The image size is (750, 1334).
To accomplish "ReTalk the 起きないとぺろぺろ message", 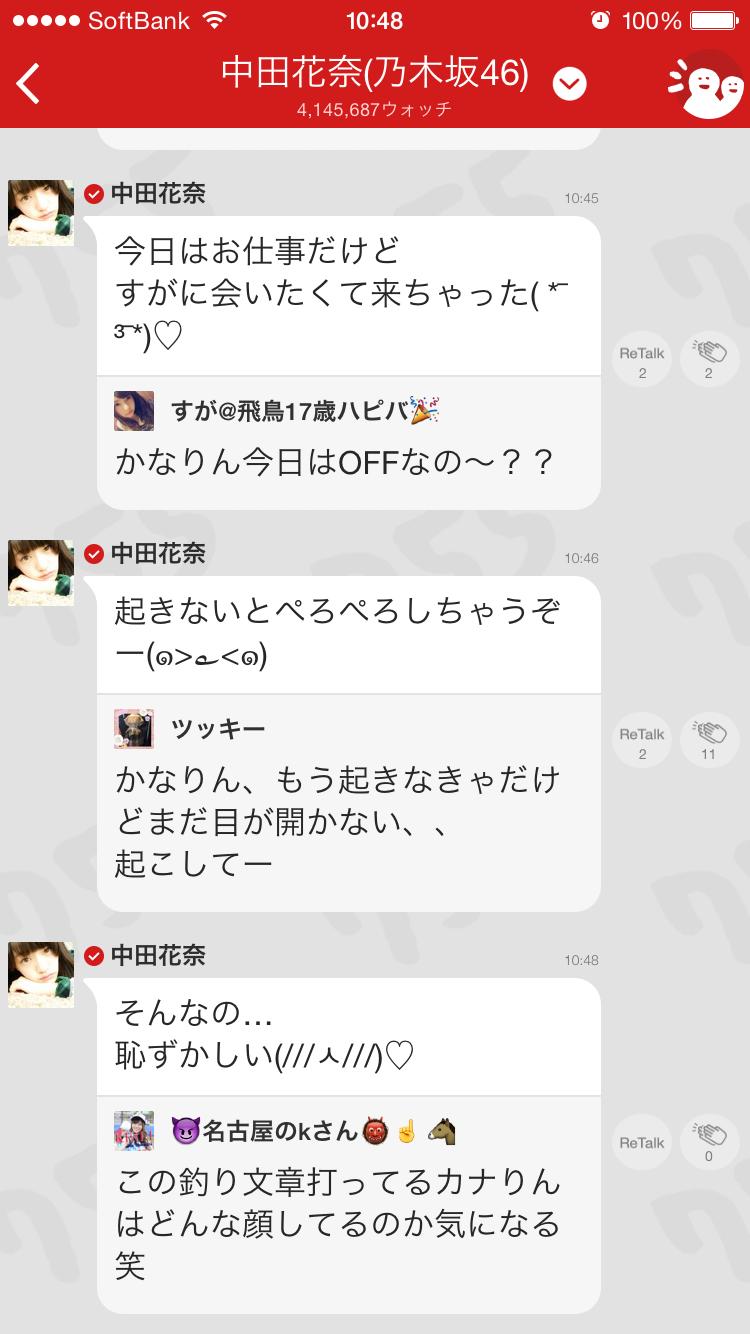I will tap(642, 741).
